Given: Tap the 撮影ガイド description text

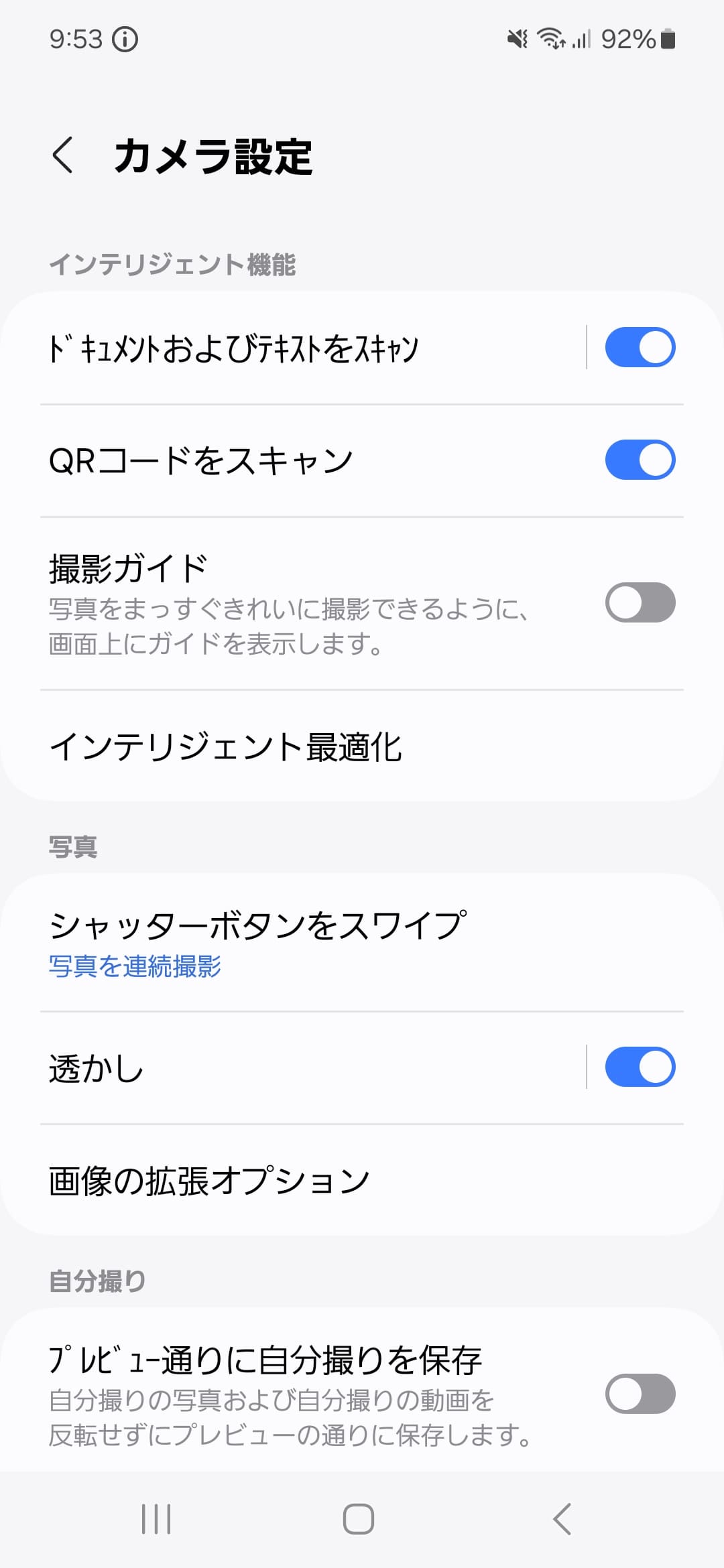Looking at the screenshot, I should [x=288, y=627].
